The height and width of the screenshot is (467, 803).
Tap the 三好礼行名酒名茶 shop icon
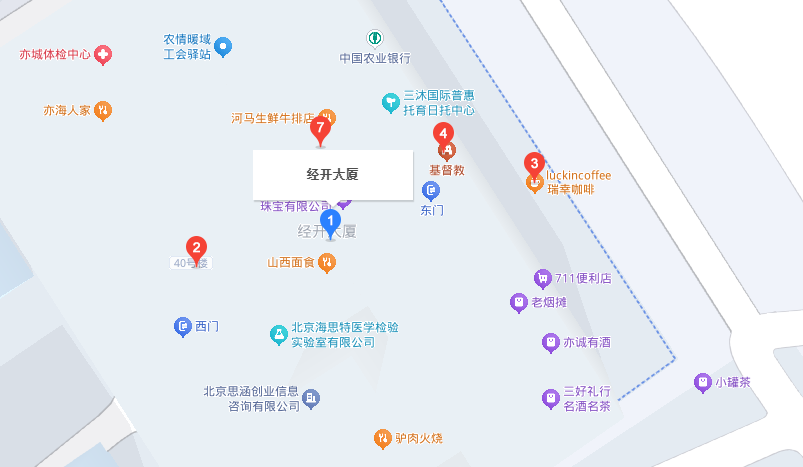550,398
